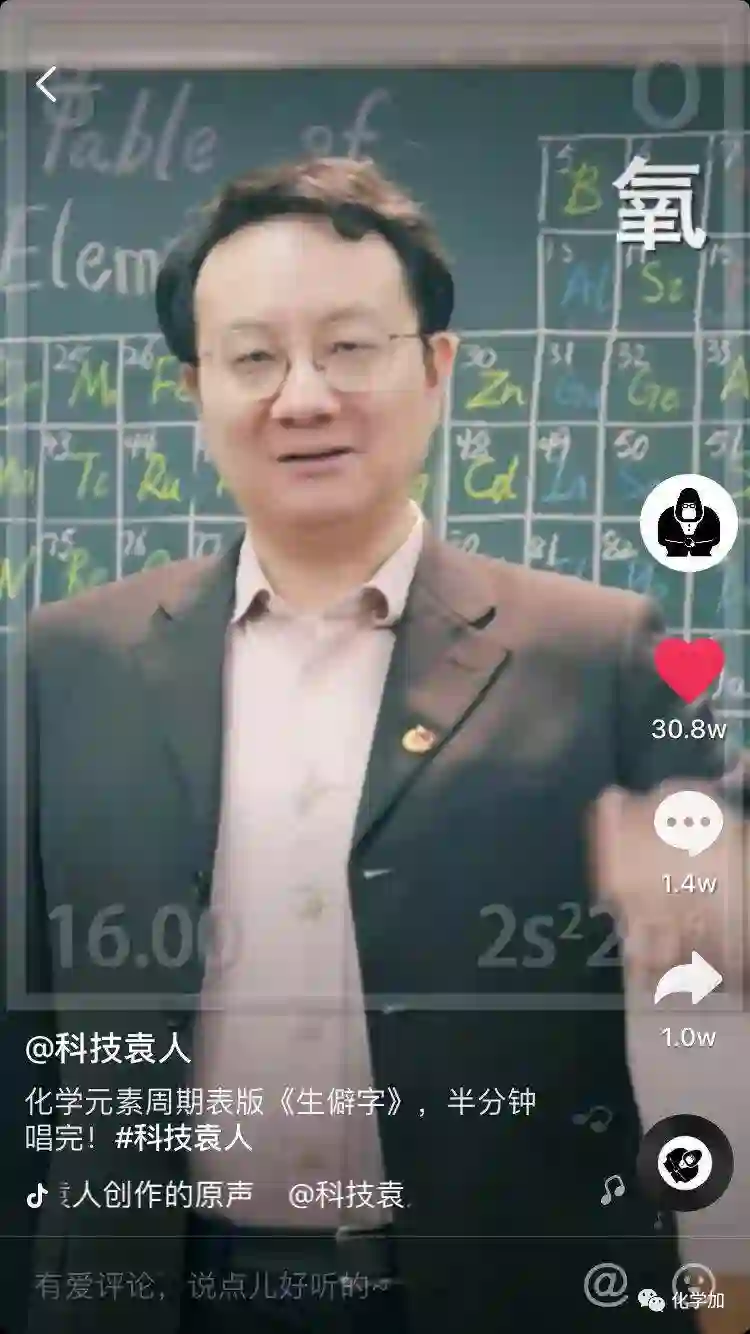Open the 科技袁人 gorilla avatar profile
The width and height of the screenshot is (750, 1334).
pyautogui.click(x=689, y=523)
